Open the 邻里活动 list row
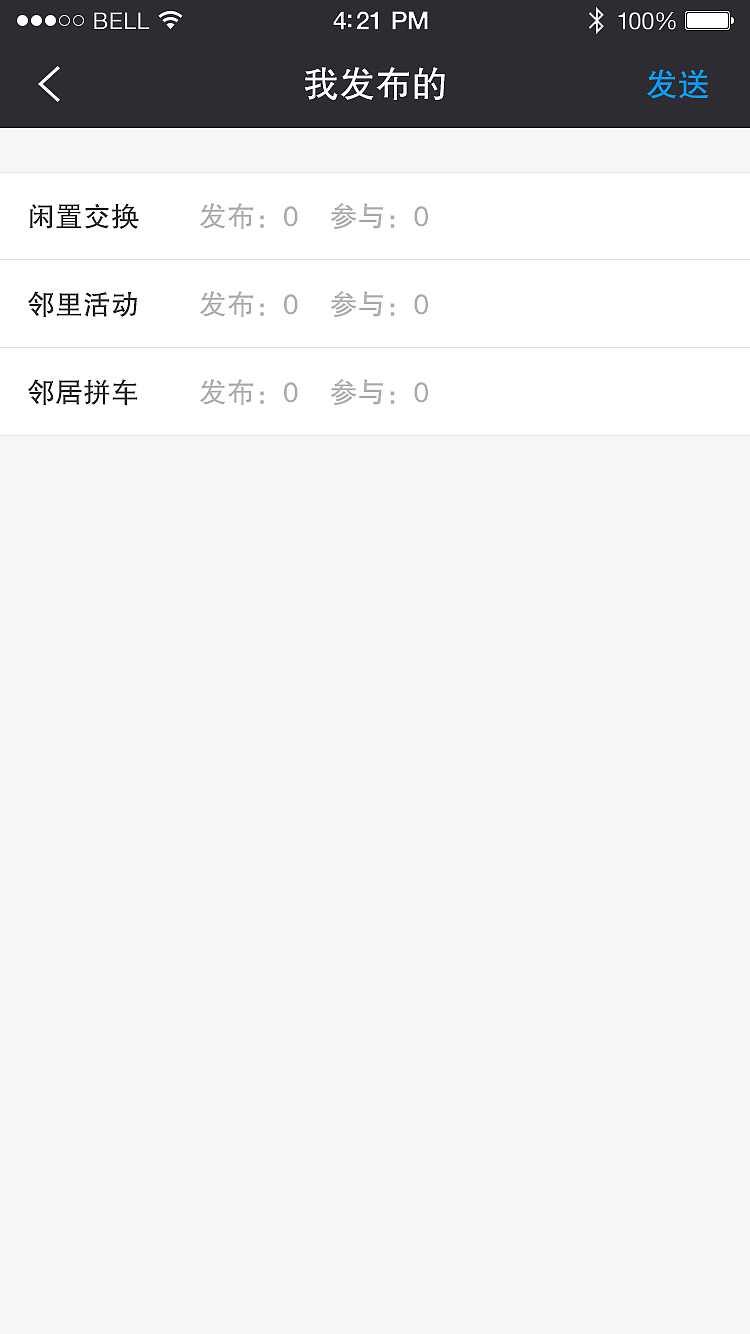This screenshot has height=1334, width=750. [x=375, y=304]
